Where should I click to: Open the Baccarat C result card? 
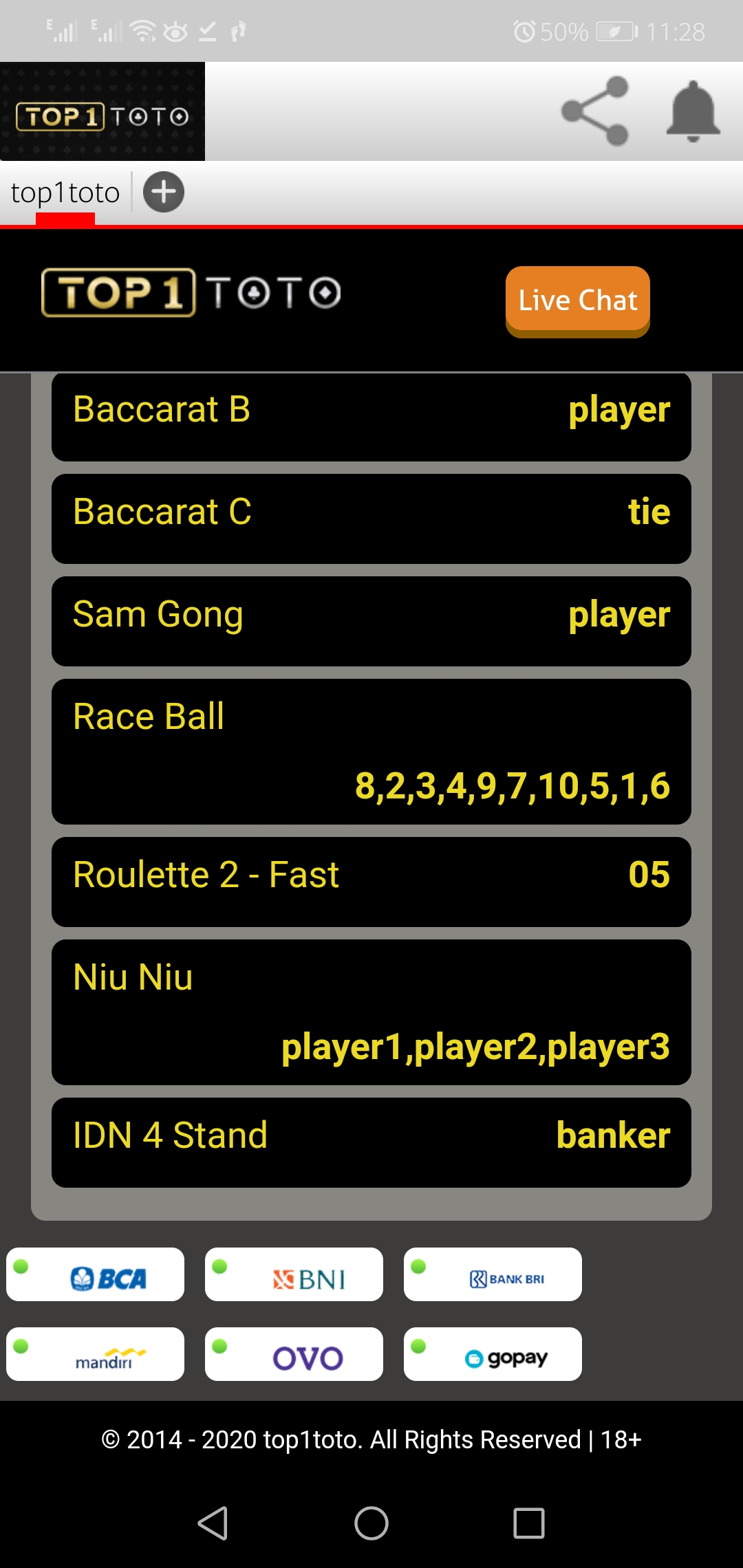[x=371, y=519]
